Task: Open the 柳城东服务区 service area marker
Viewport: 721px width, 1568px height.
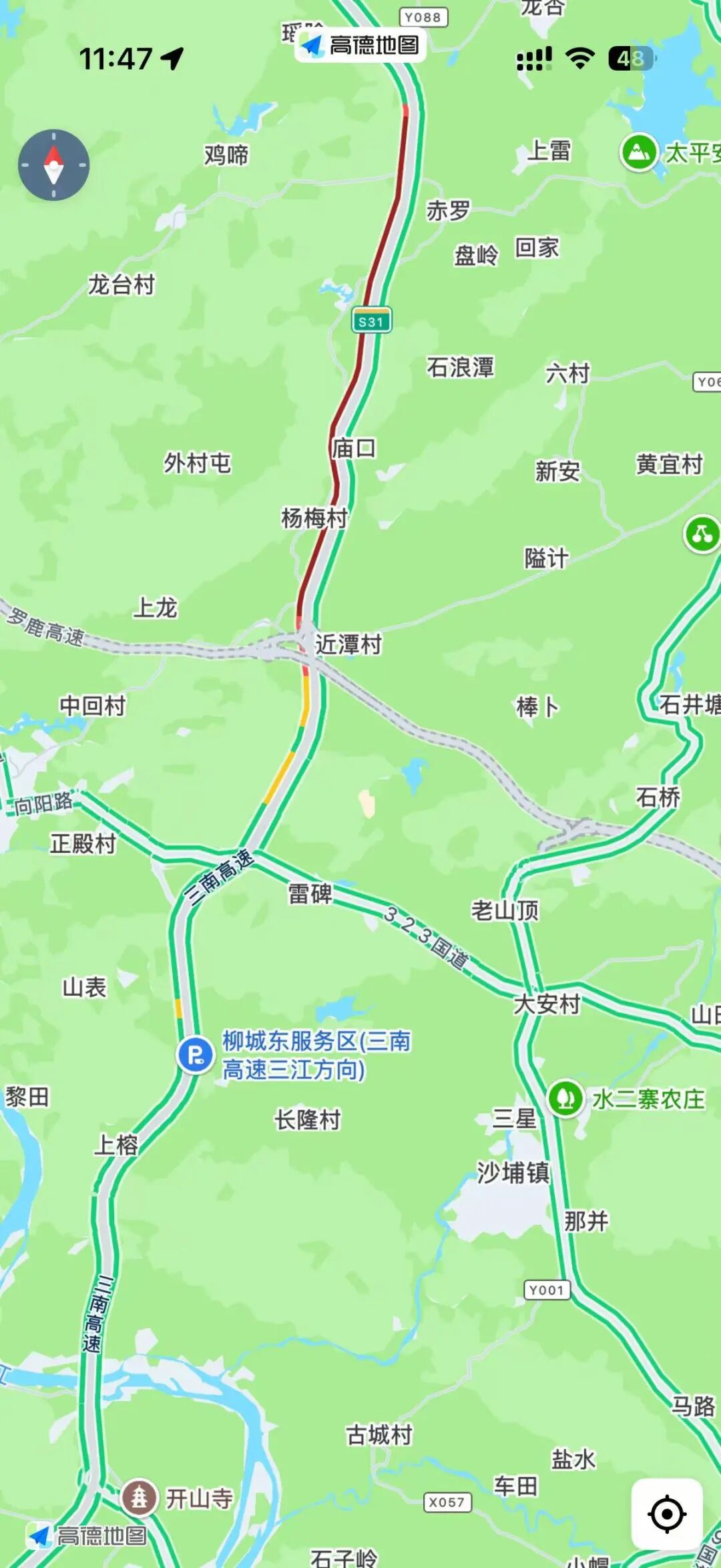Action: [195, 1056]
